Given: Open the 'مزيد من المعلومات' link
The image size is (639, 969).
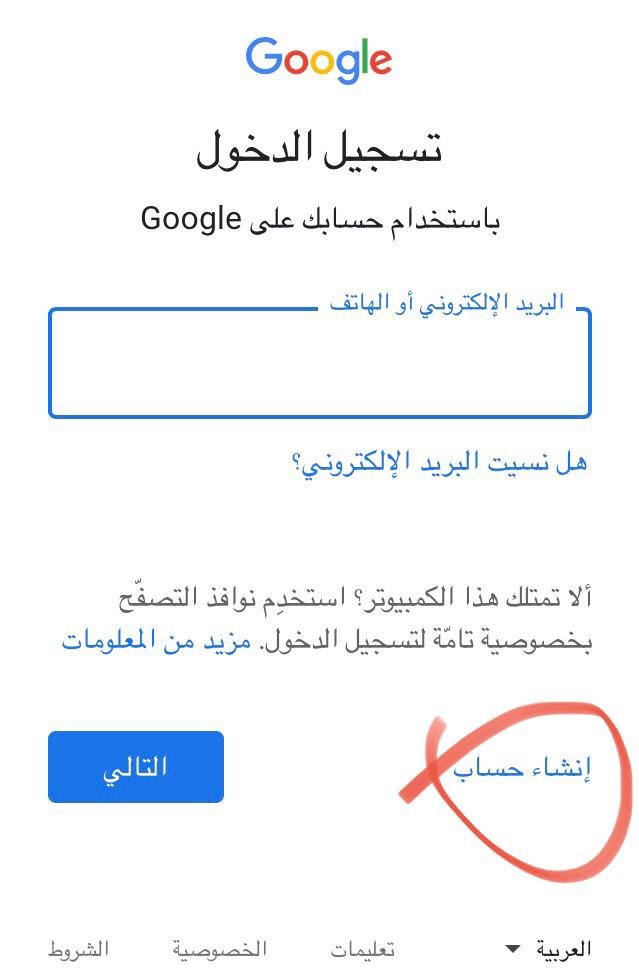Looking at the screenshot, I should tap(156, 640).
